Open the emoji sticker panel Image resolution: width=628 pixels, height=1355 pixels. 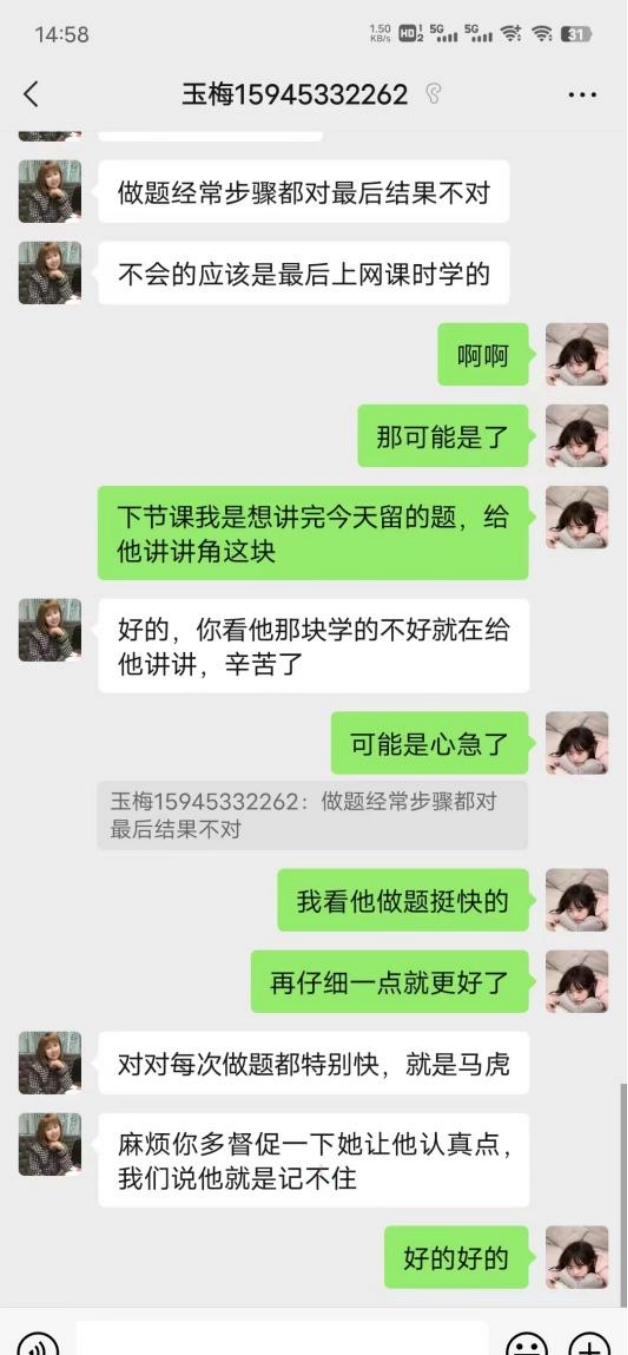525,1345
